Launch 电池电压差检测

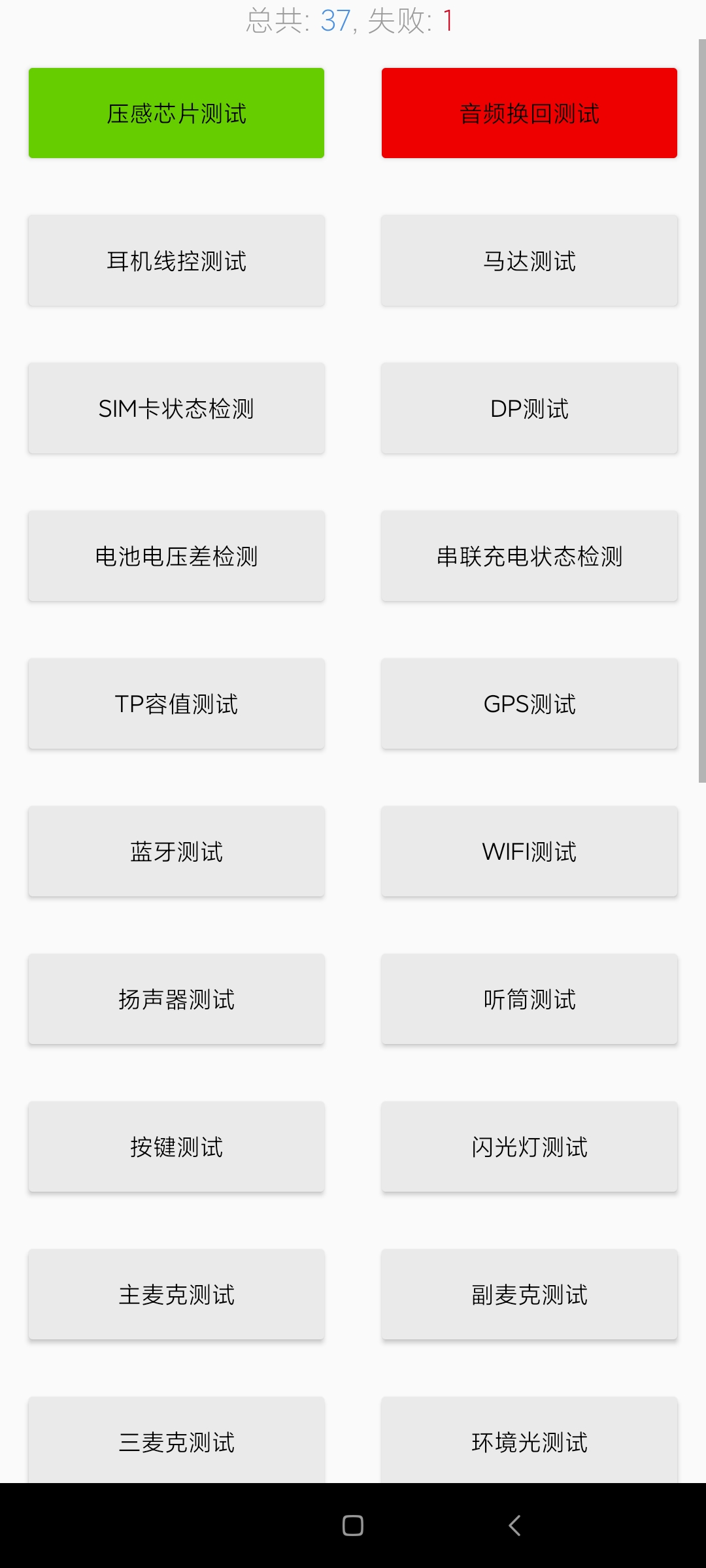176,556
